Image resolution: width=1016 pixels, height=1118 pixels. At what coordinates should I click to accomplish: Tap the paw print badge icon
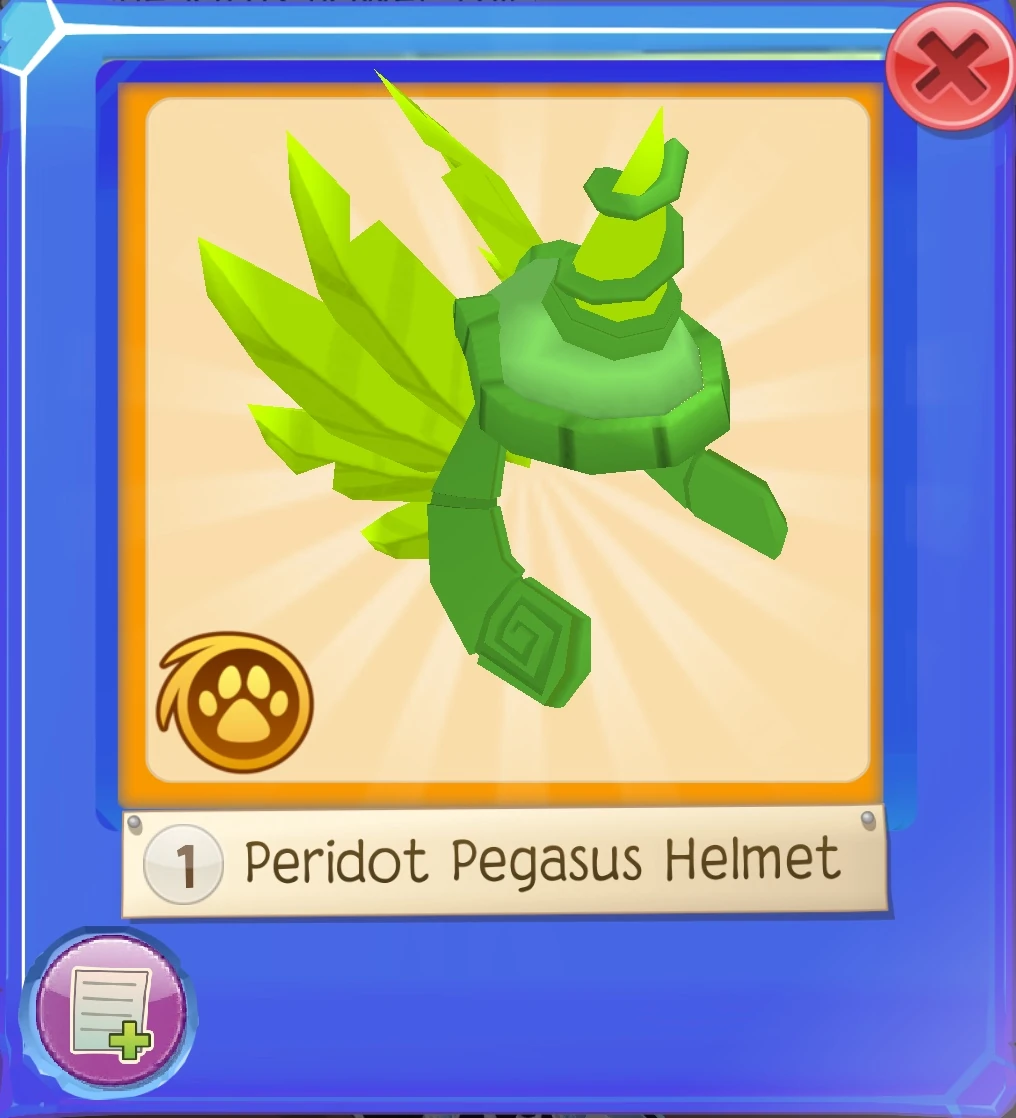click(238, 703)
